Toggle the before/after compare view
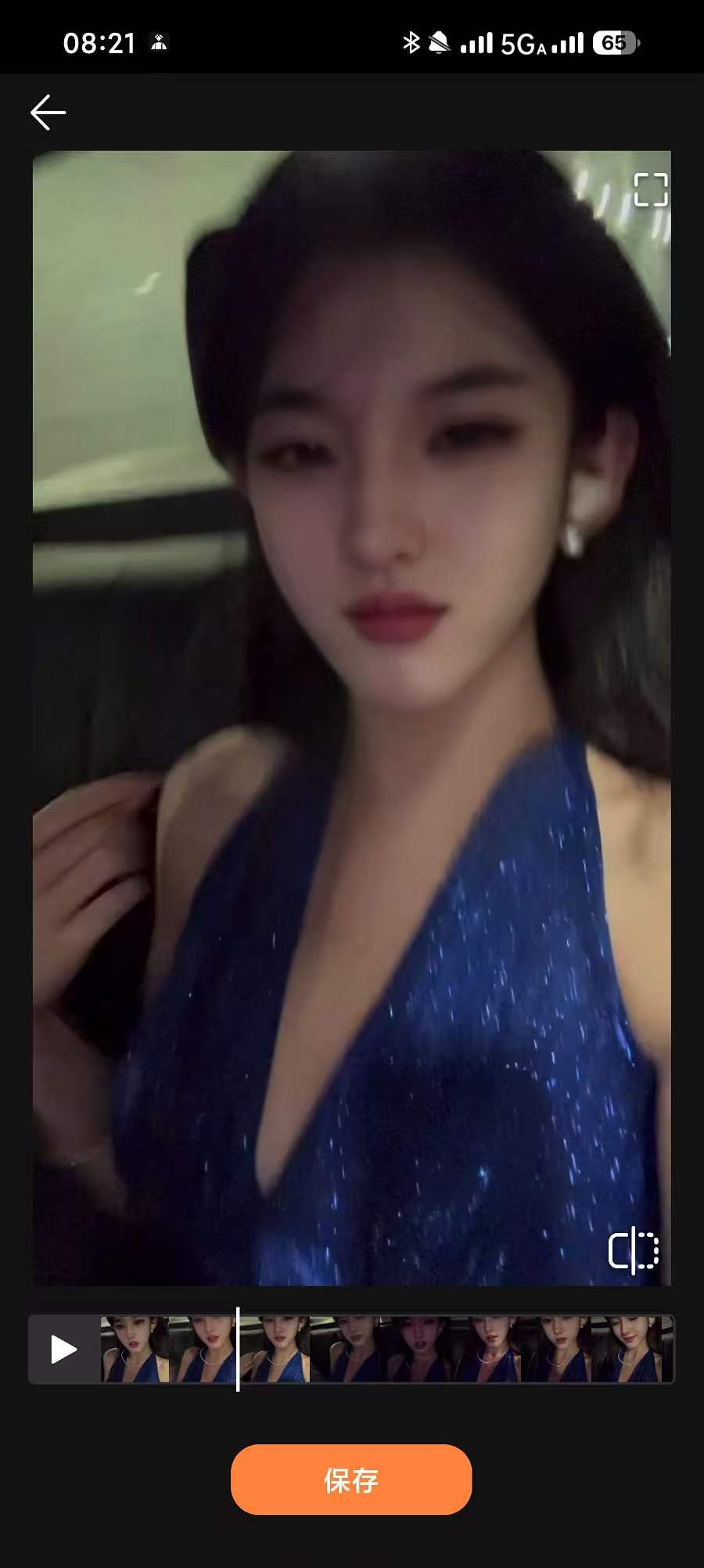 pyautogui.click(x=634, y=1250)
